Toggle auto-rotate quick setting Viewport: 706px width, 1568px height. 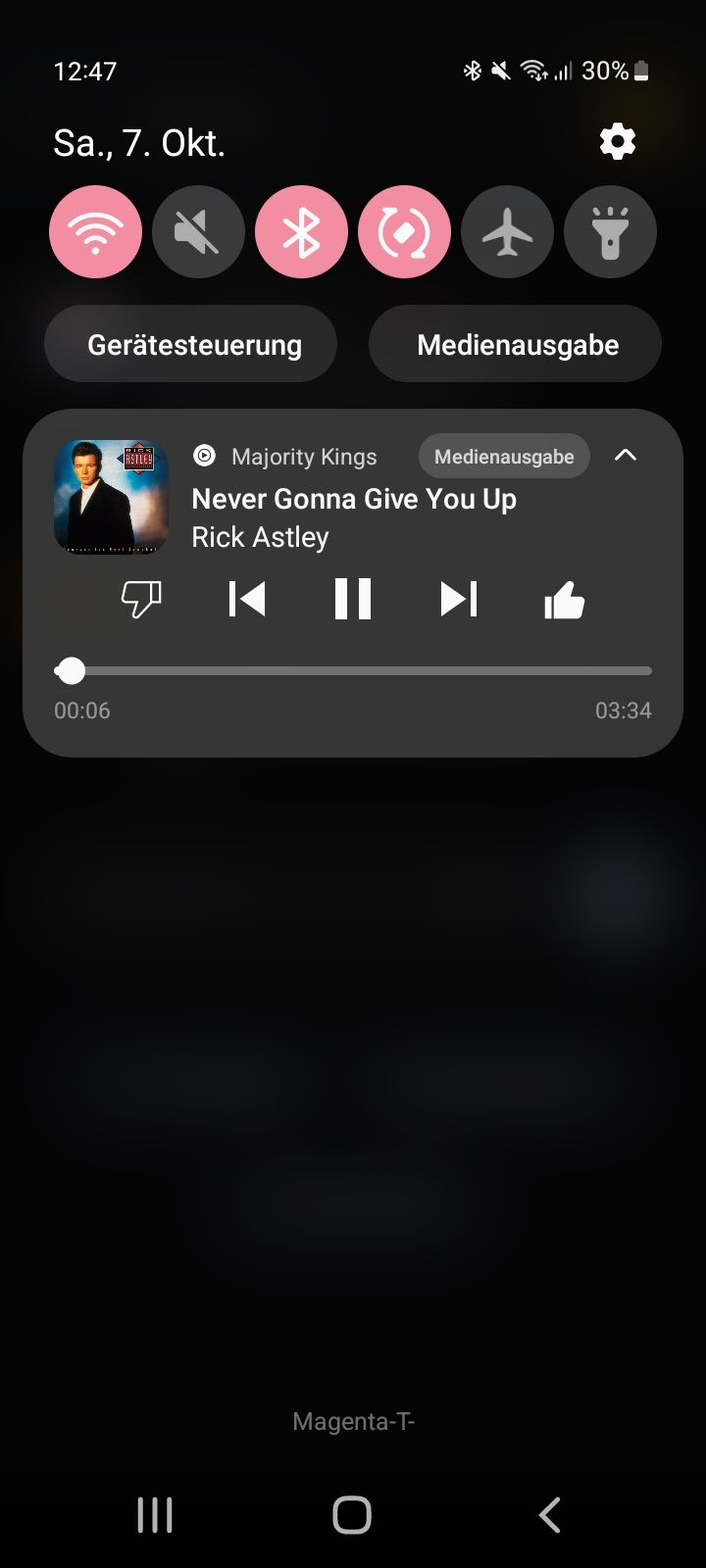click(404, 232)
